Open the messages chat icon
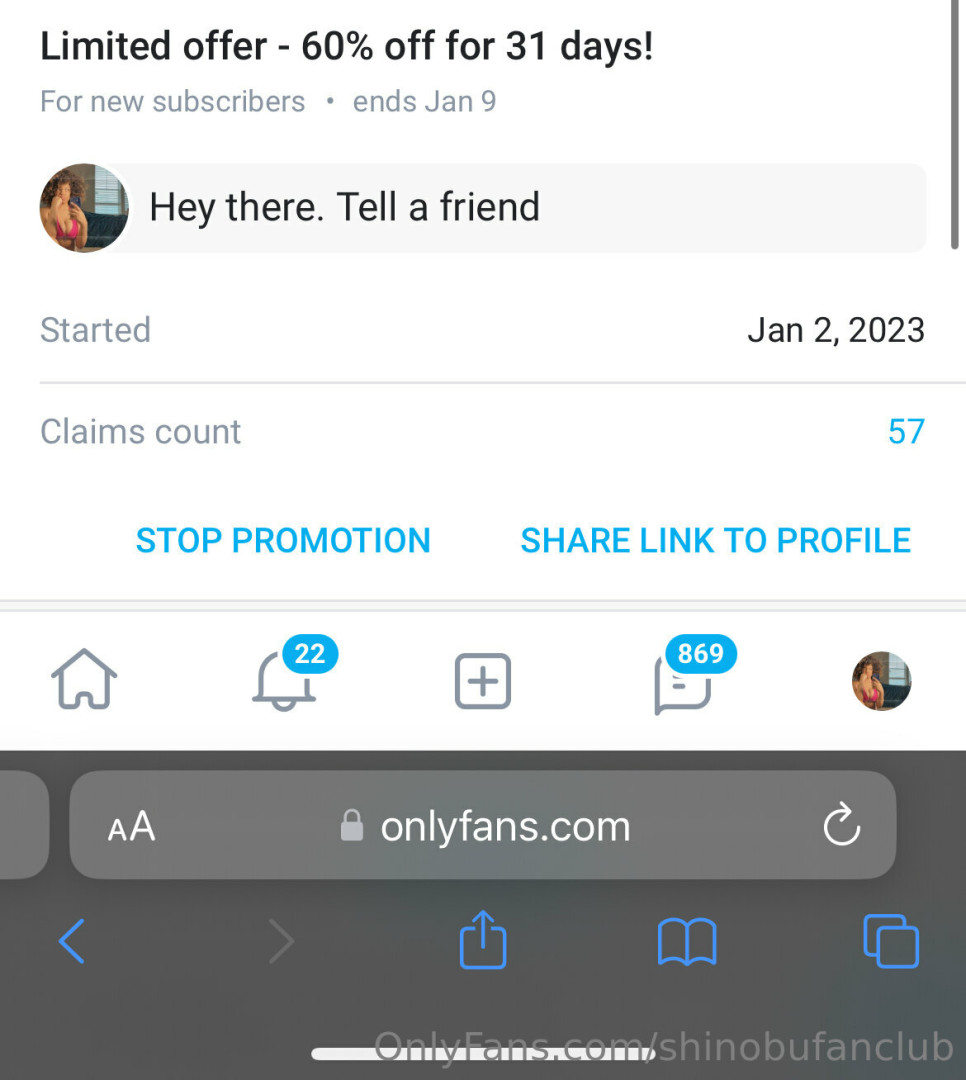 [x=683, y=685]
